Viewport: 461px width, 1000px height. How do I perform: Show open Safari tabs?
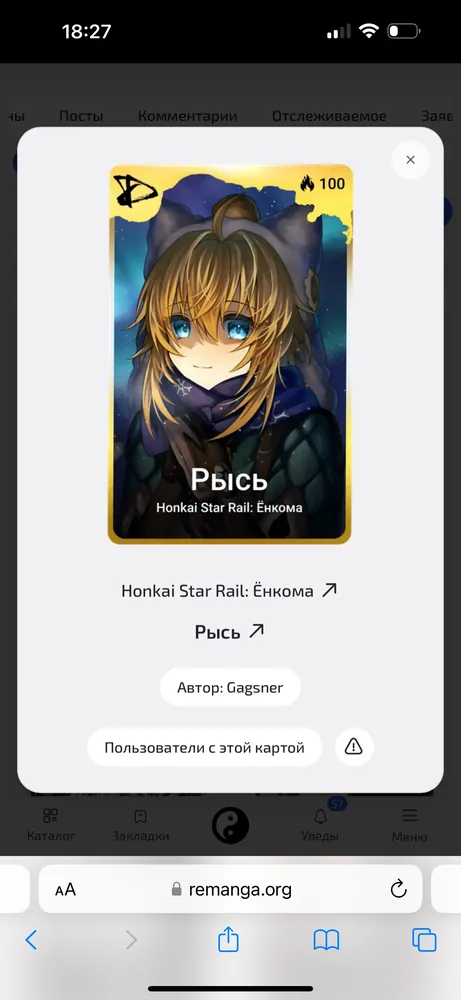click(x=424, y=940)
